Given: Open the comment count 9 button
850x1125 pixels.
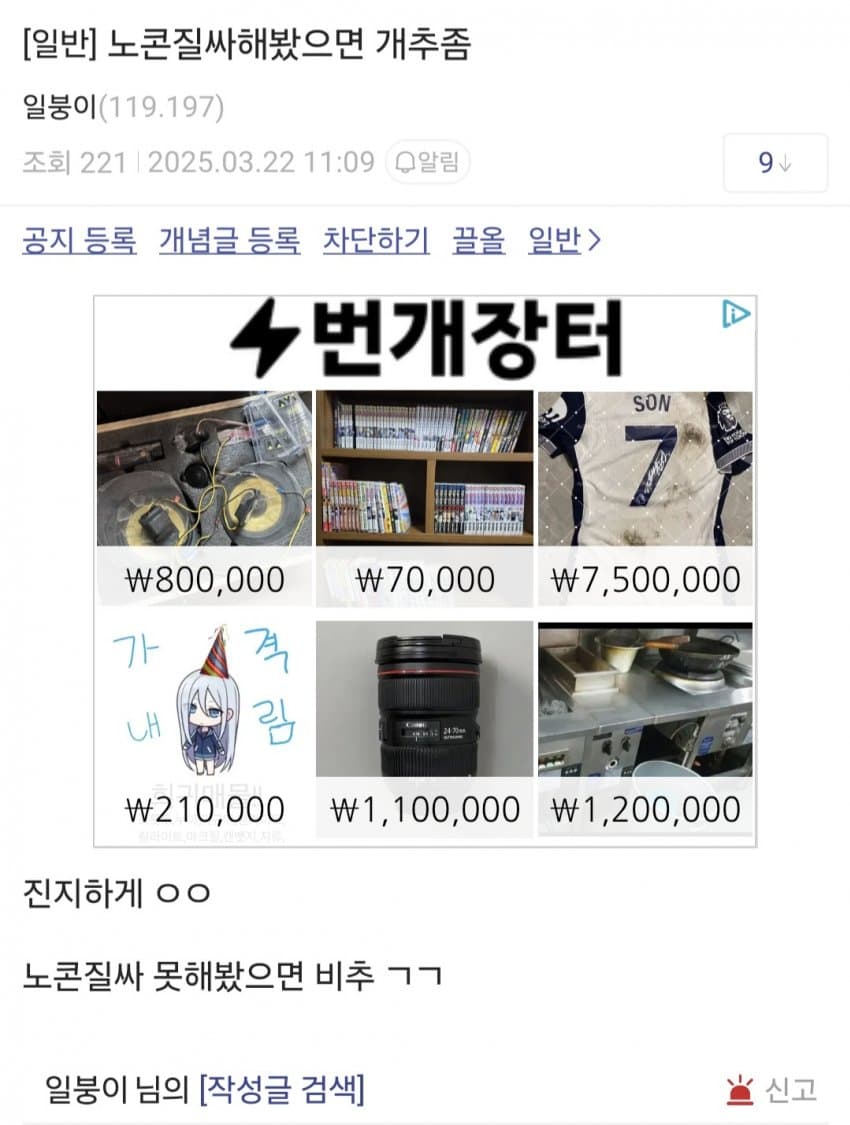Looking at the screenshot, I should coord(775,162).
